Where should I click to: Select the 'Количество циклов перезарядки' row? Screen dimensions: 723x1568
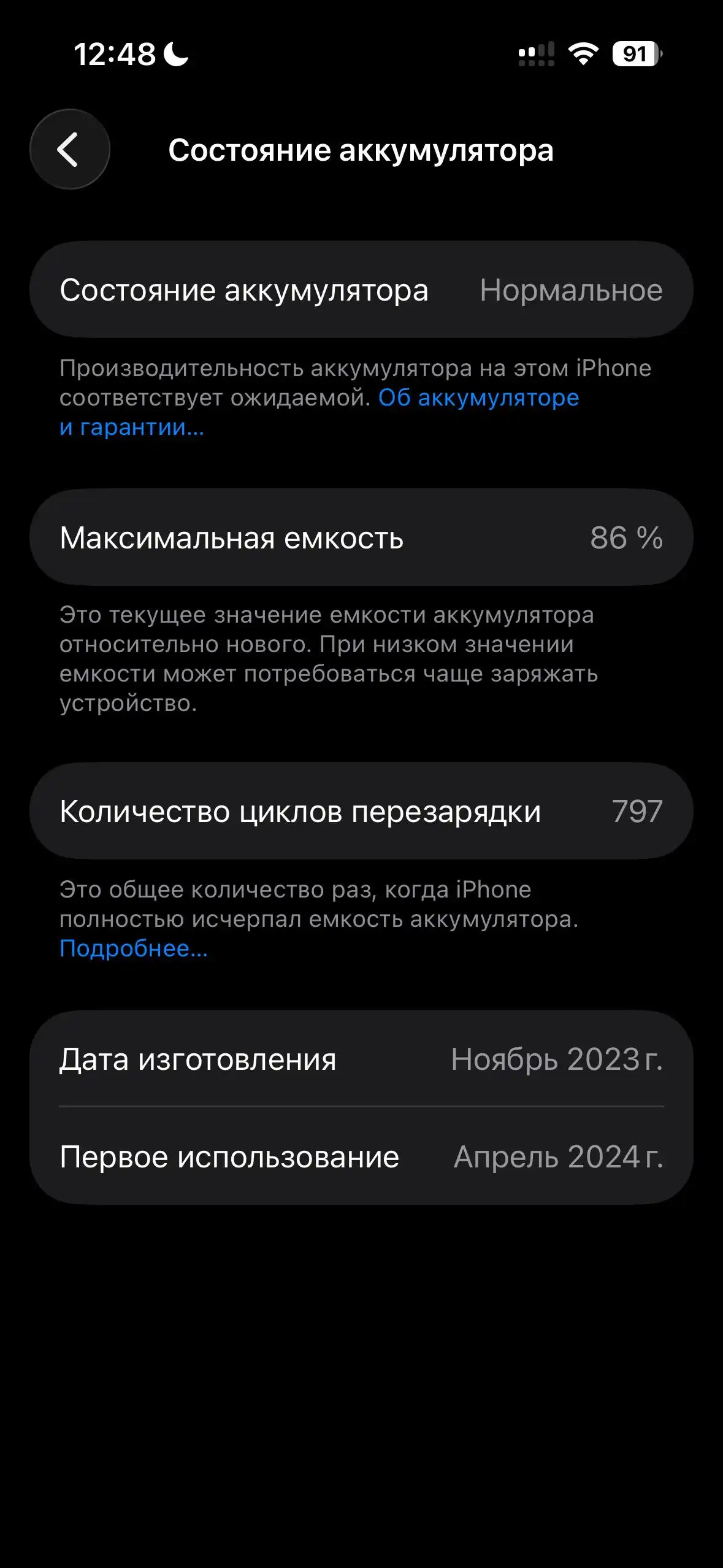(x=362, y=810)
